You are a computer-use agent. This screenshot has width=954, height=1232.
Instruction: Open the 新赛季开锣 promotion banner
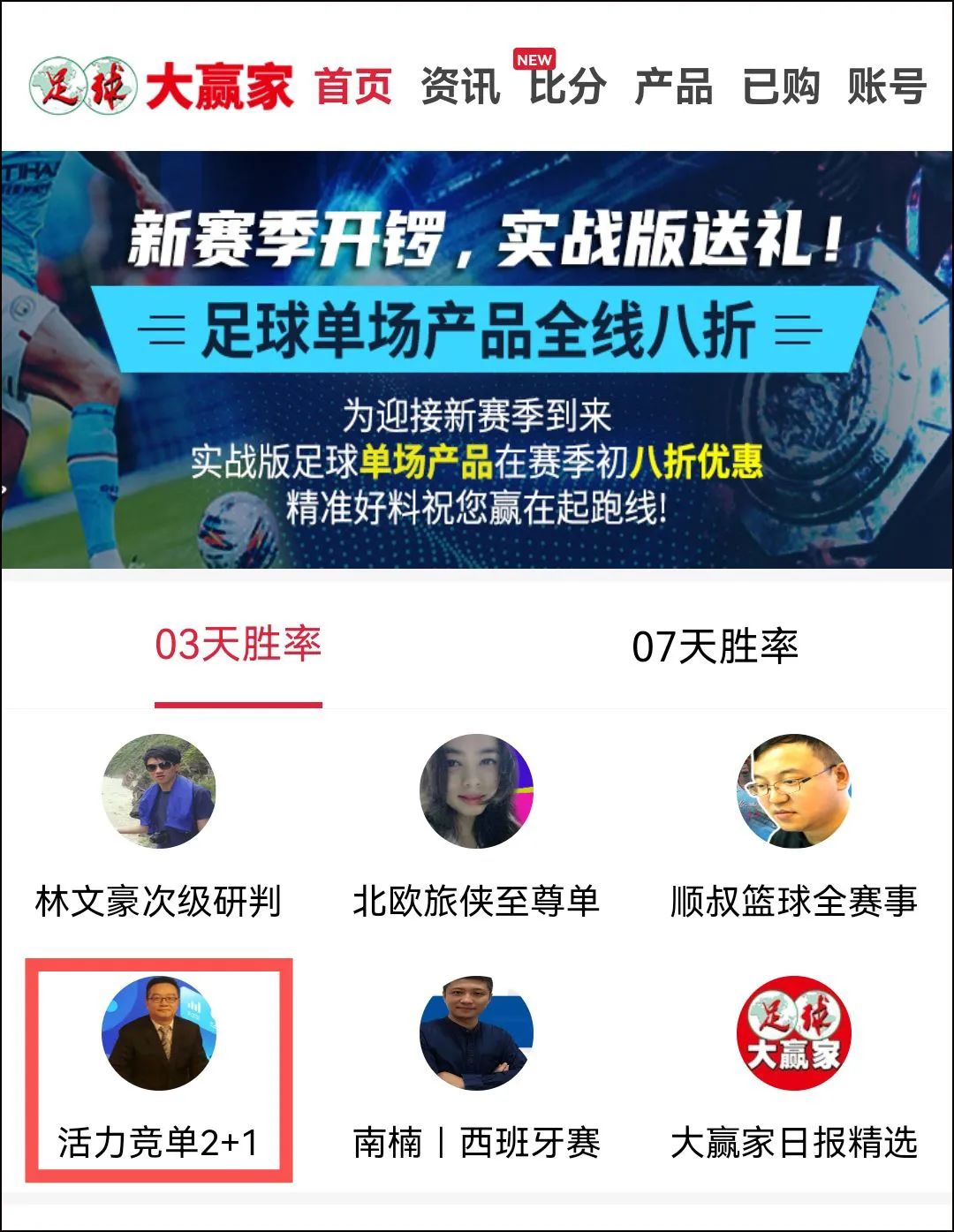477,359
